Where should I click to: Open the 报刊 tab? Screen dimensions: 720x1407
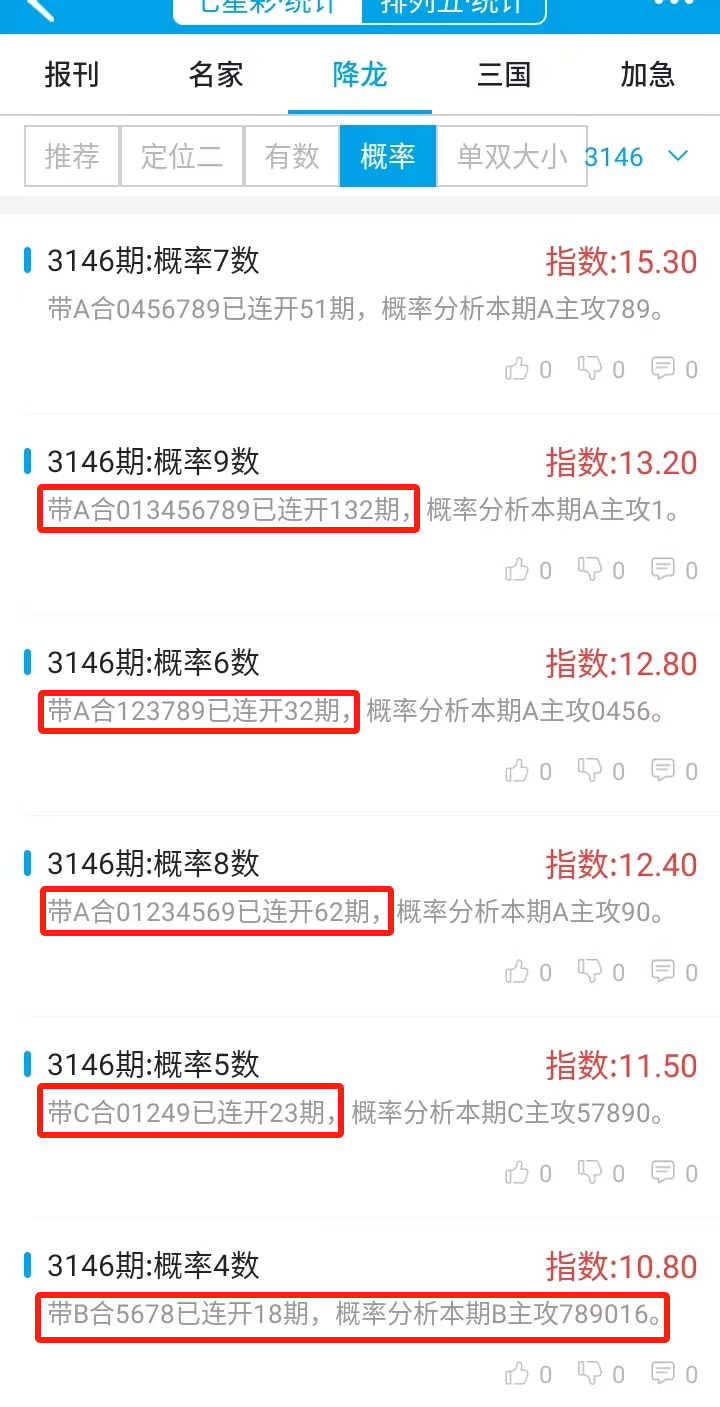[72, 75]
